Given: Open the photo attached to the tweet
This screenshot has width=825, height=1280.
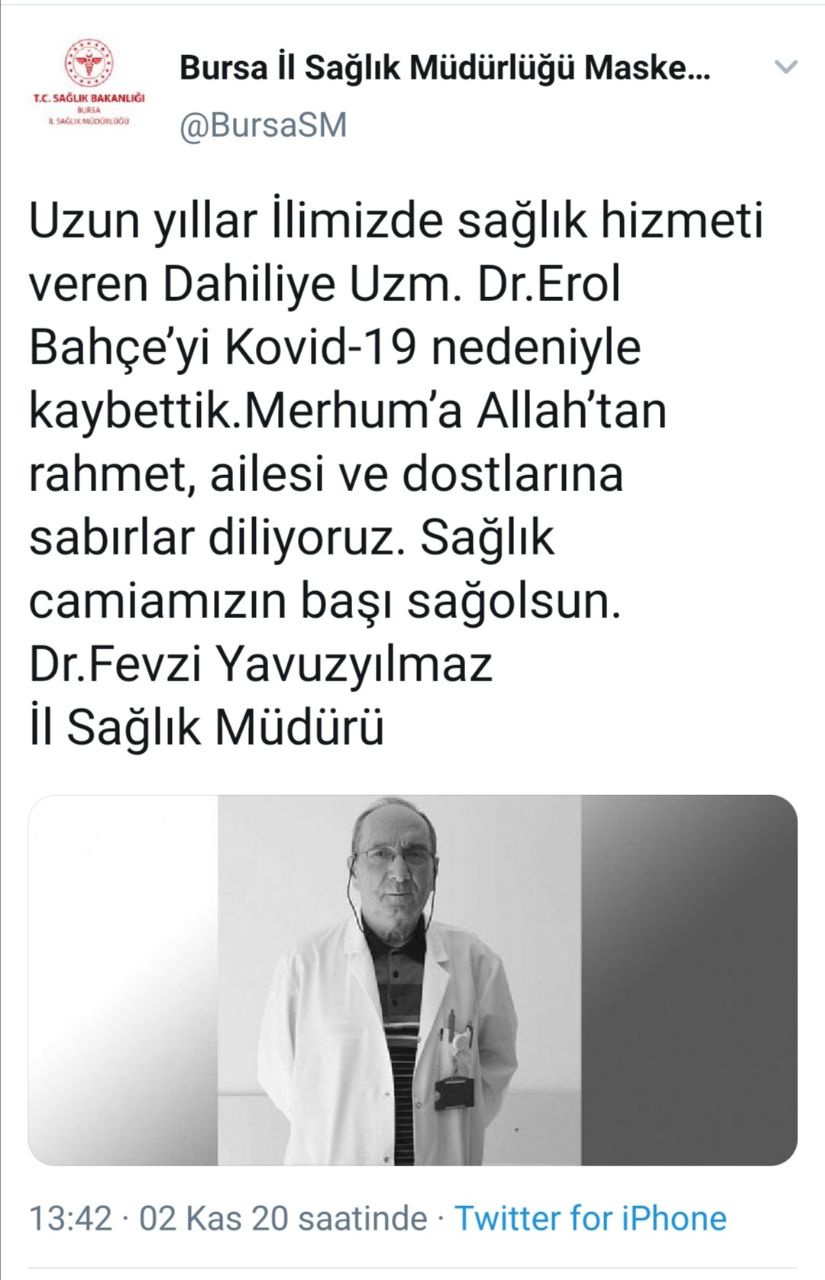Looking at the screenshot, I should [412, 980].
